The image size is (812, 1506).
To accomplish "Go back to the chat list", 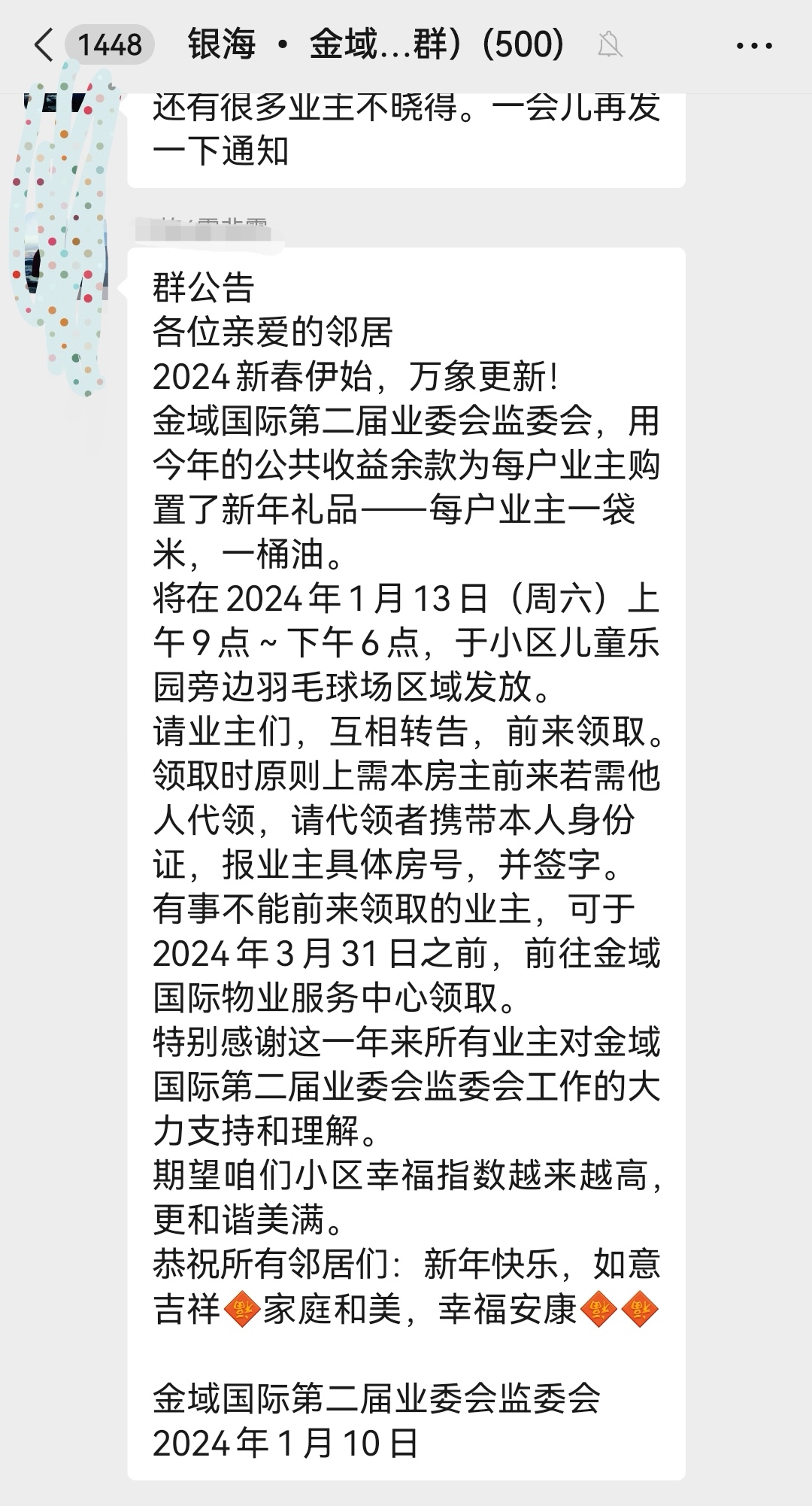I will [44, 45].
